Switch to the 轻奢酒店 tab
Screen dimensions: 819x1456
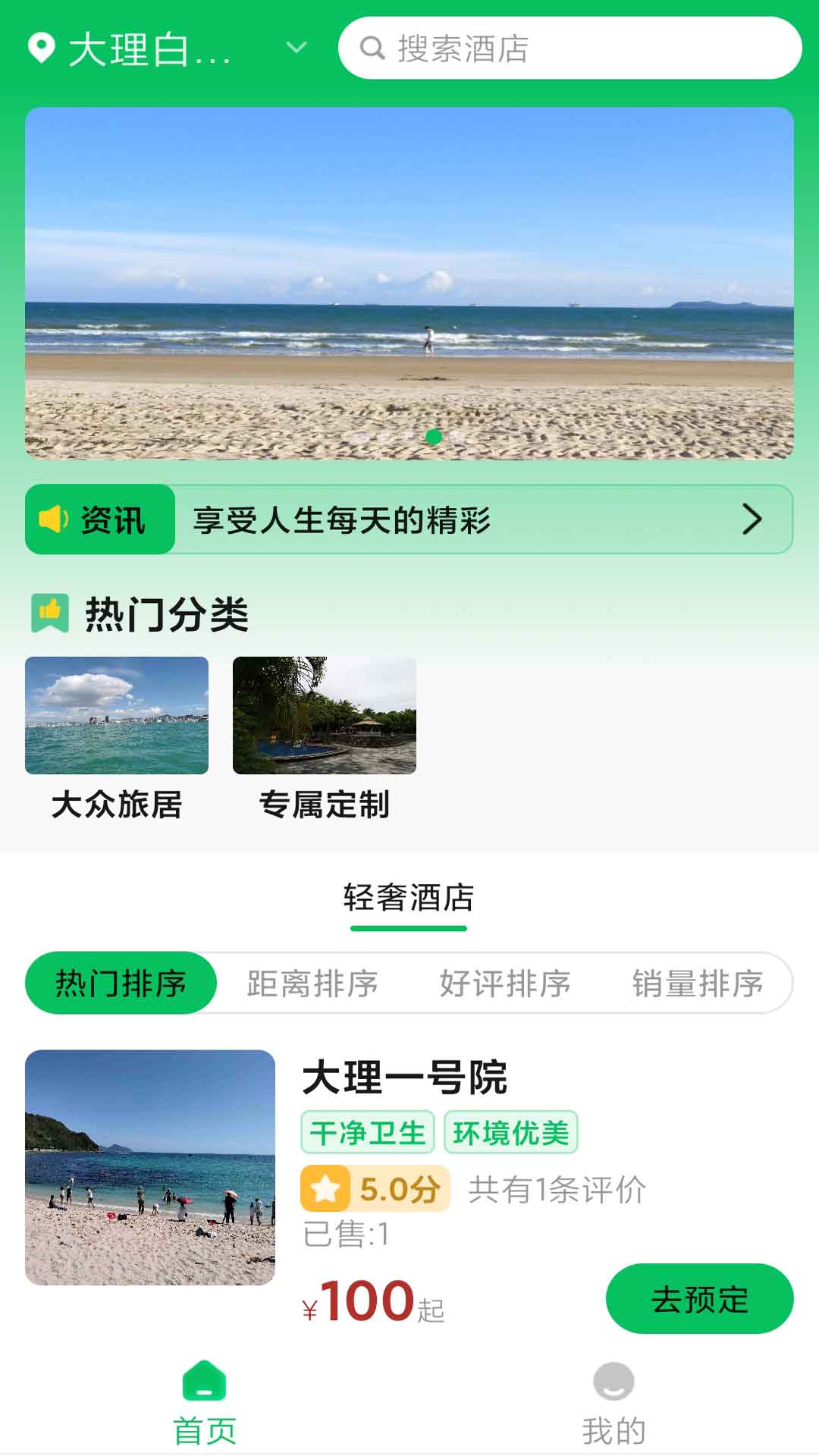click(x=408, y=899)
